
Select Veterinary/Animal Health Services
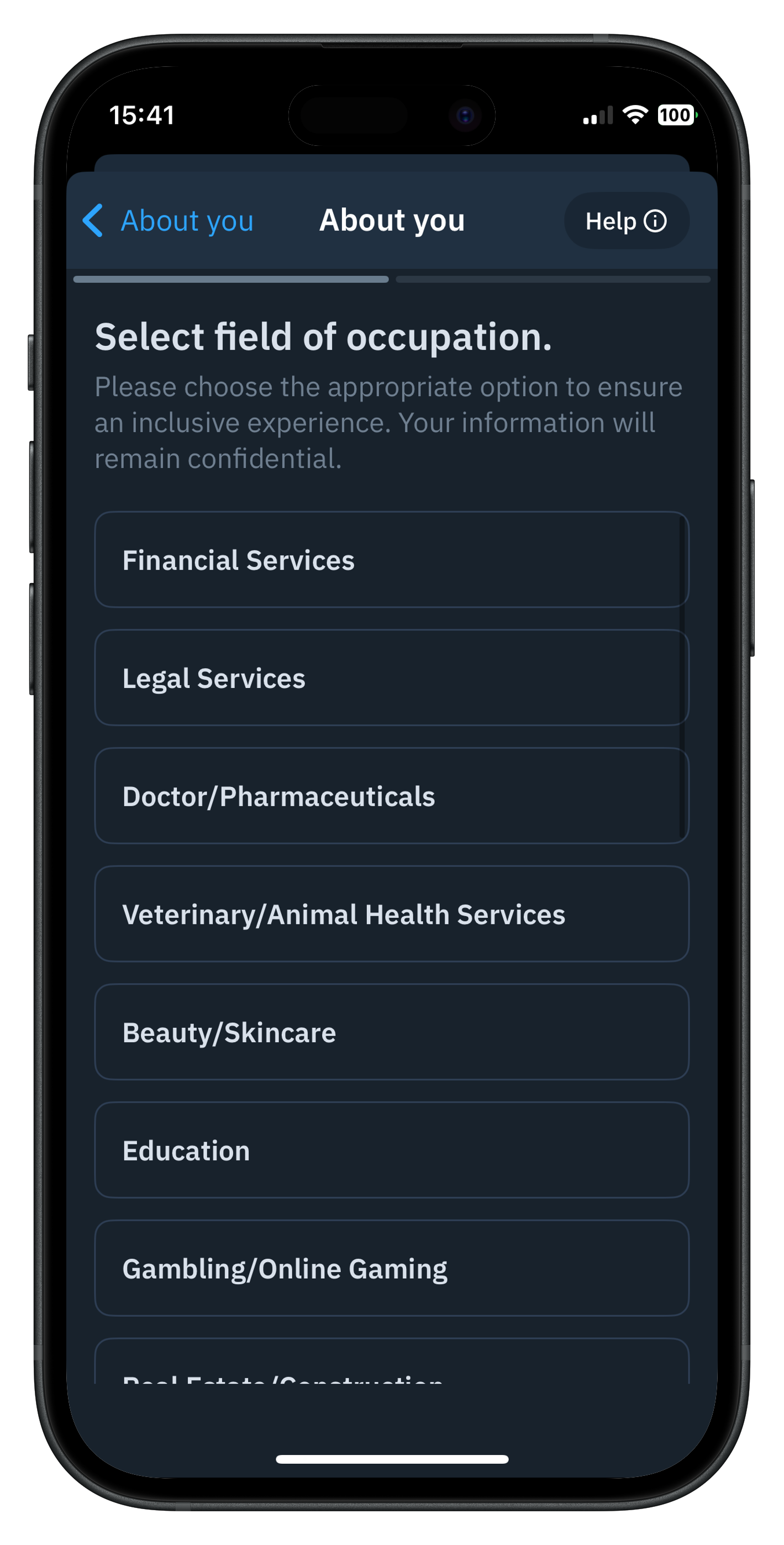391,914
